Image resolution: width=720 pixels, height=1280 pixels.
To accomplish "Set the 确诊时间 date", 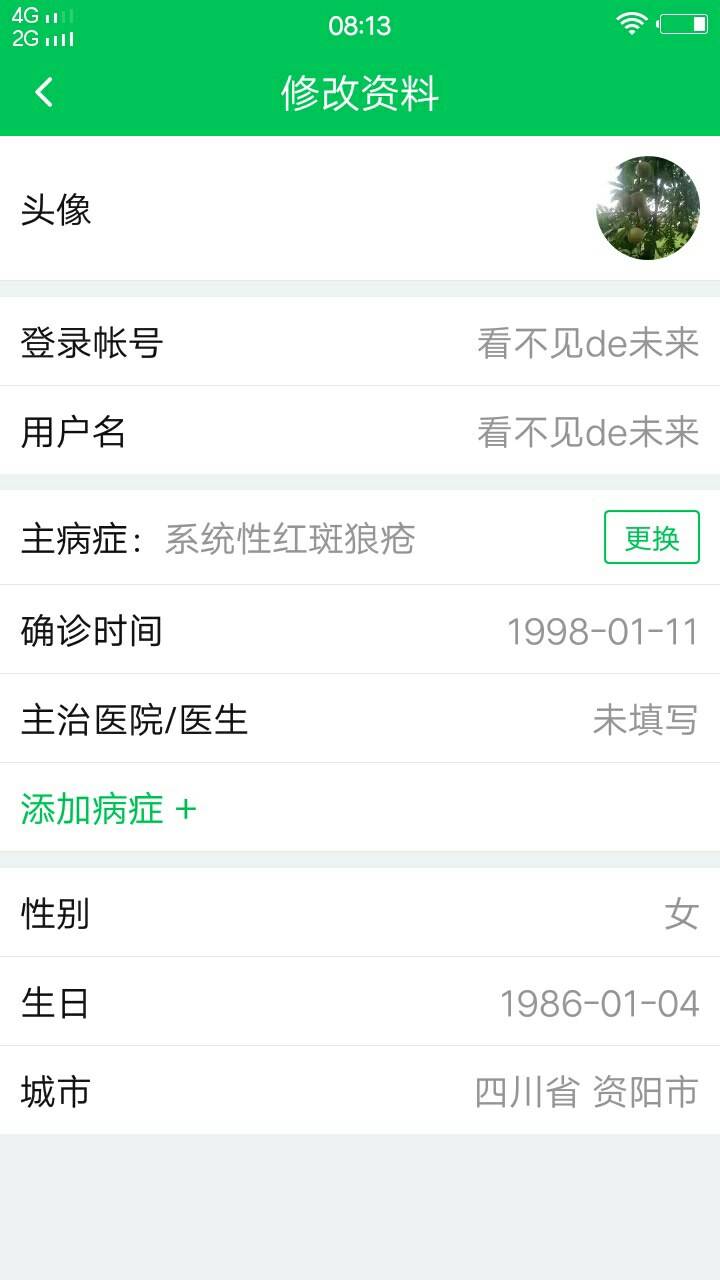I will (x=360, y=630).
